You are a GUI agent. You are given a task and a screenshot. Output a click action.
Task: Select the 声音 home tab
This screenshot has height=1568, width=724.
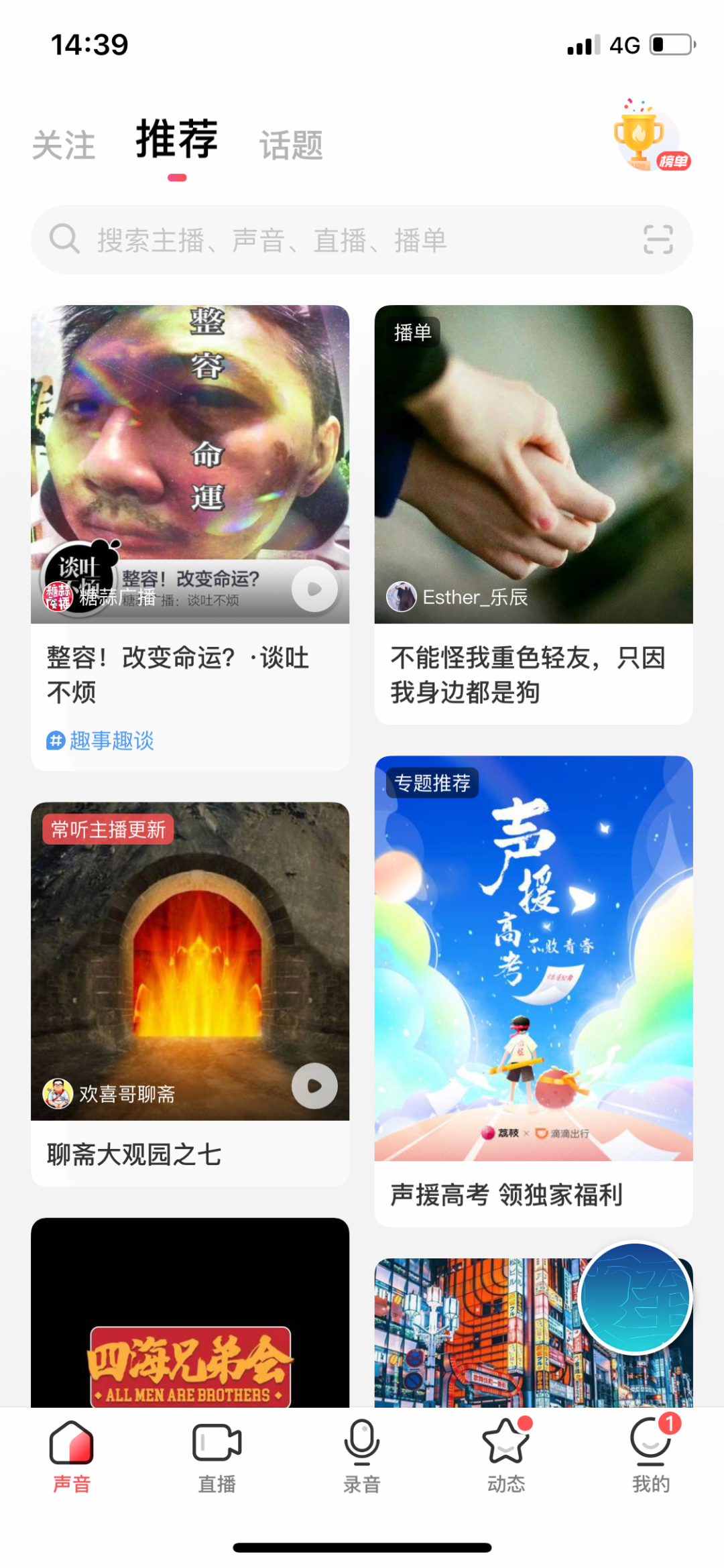coord(71,1456)
